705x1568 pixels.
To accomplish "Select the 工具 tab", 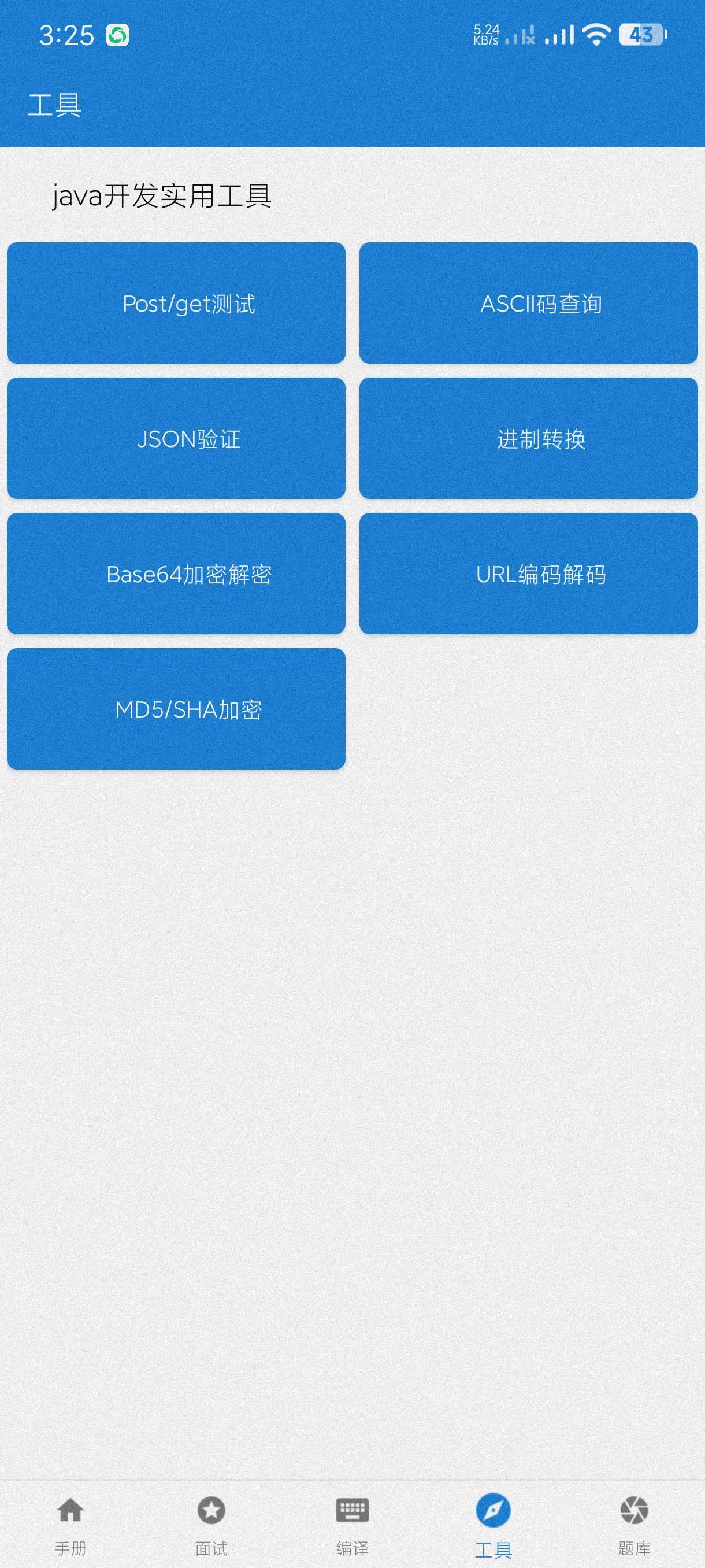I will (493, 1522).
